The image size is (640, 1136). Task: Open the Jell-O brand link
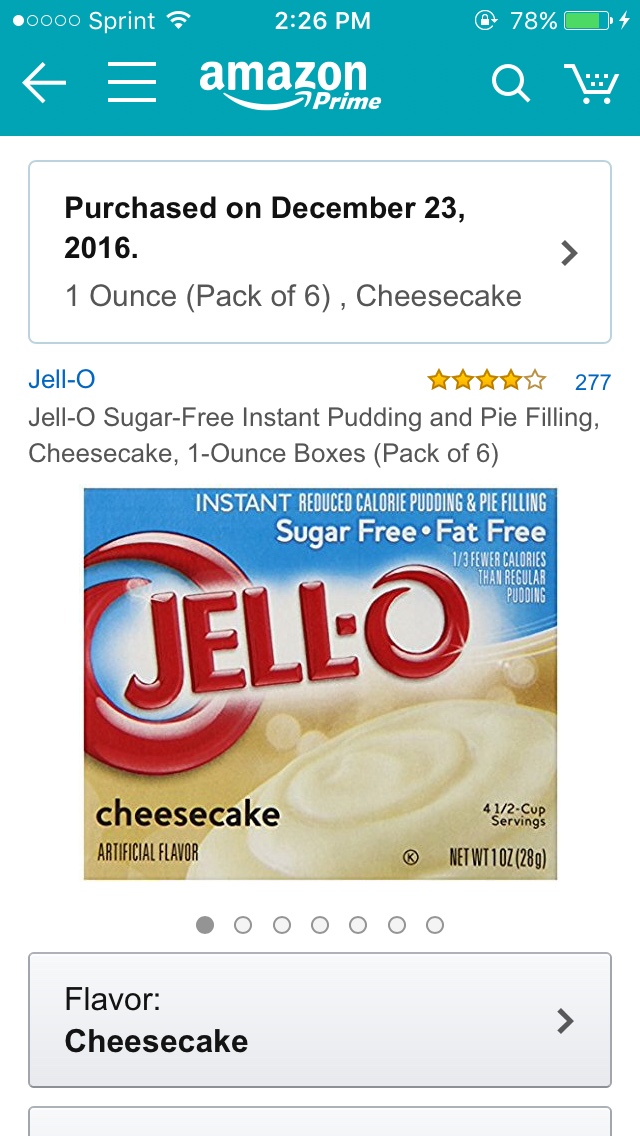point(62,379)
